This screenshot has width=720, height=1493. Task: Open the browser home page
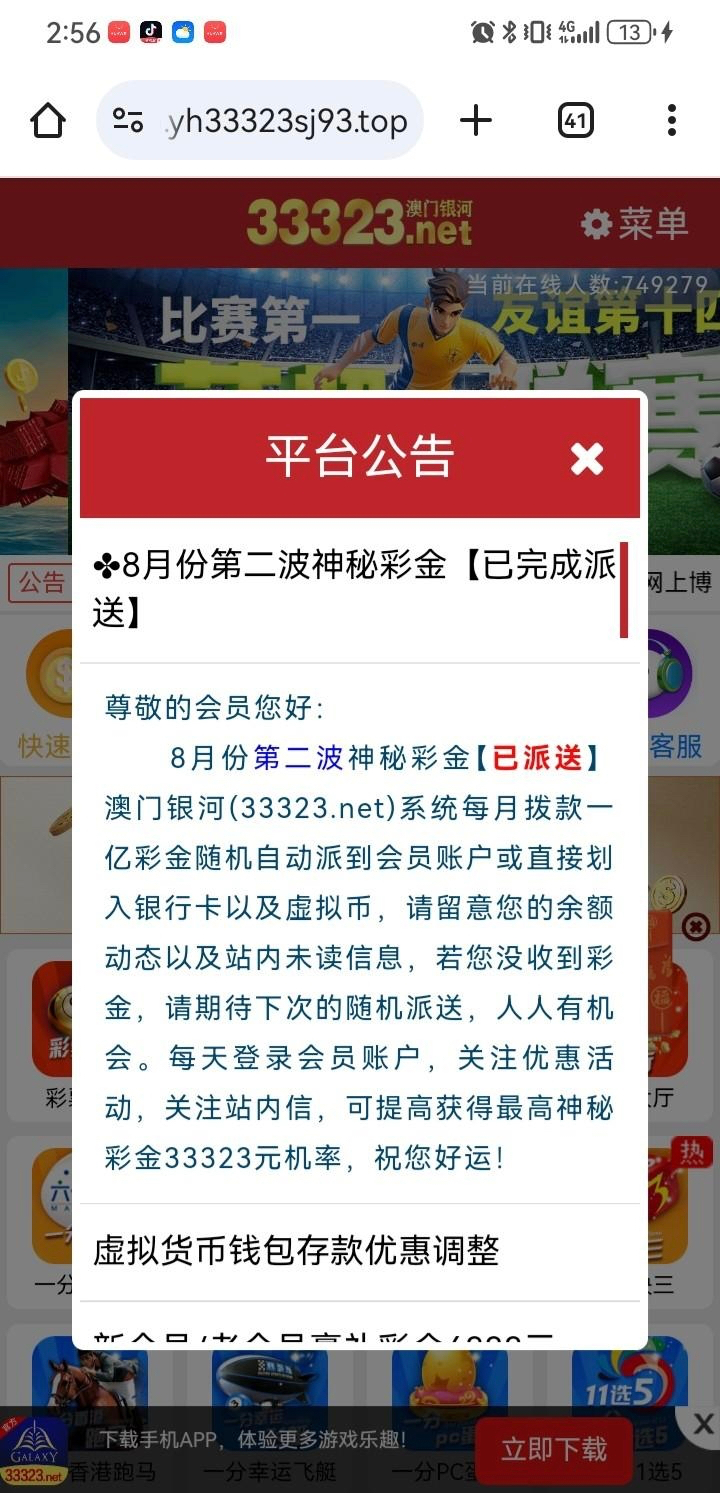point(48,121)
